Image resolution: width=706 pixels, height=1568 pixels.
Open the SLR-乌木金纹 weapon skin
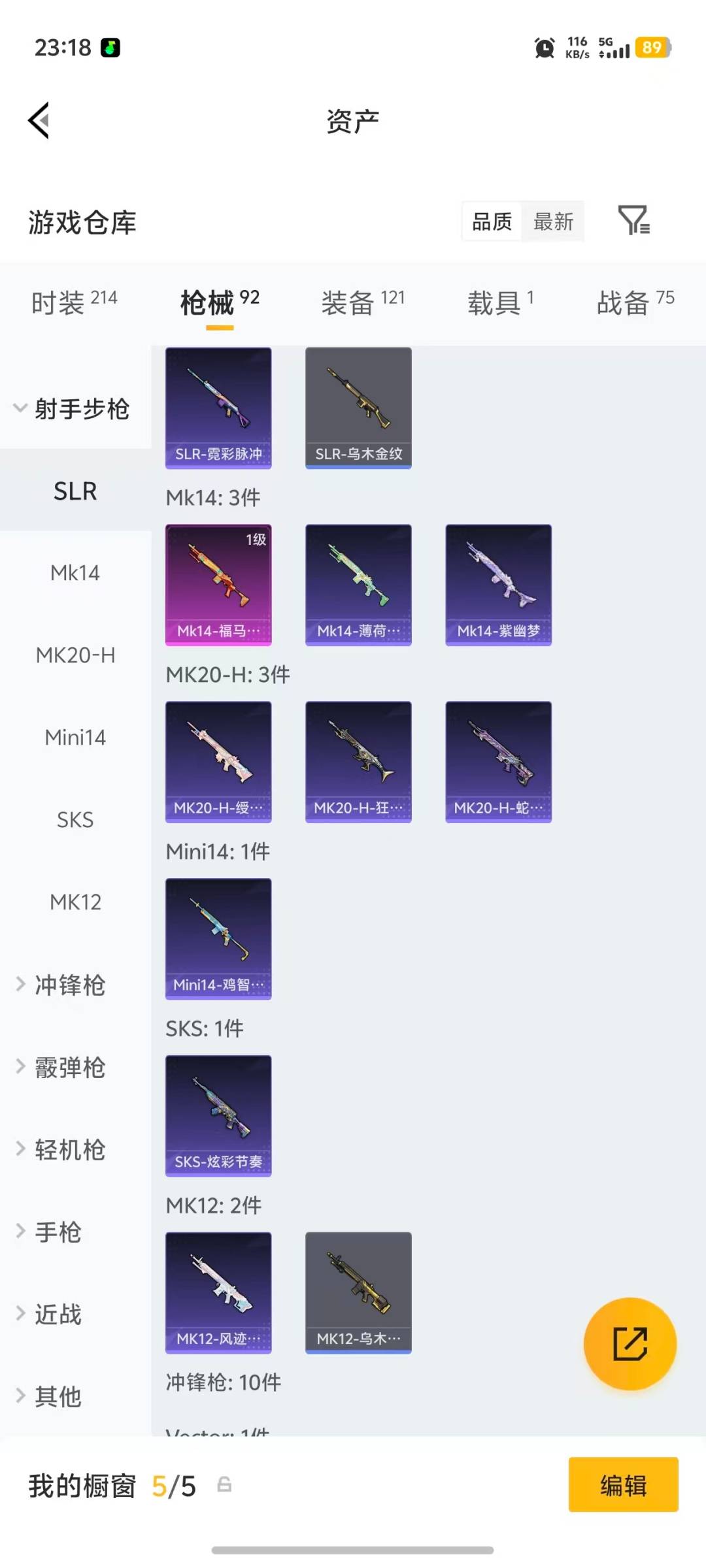[x=358, y=405]
